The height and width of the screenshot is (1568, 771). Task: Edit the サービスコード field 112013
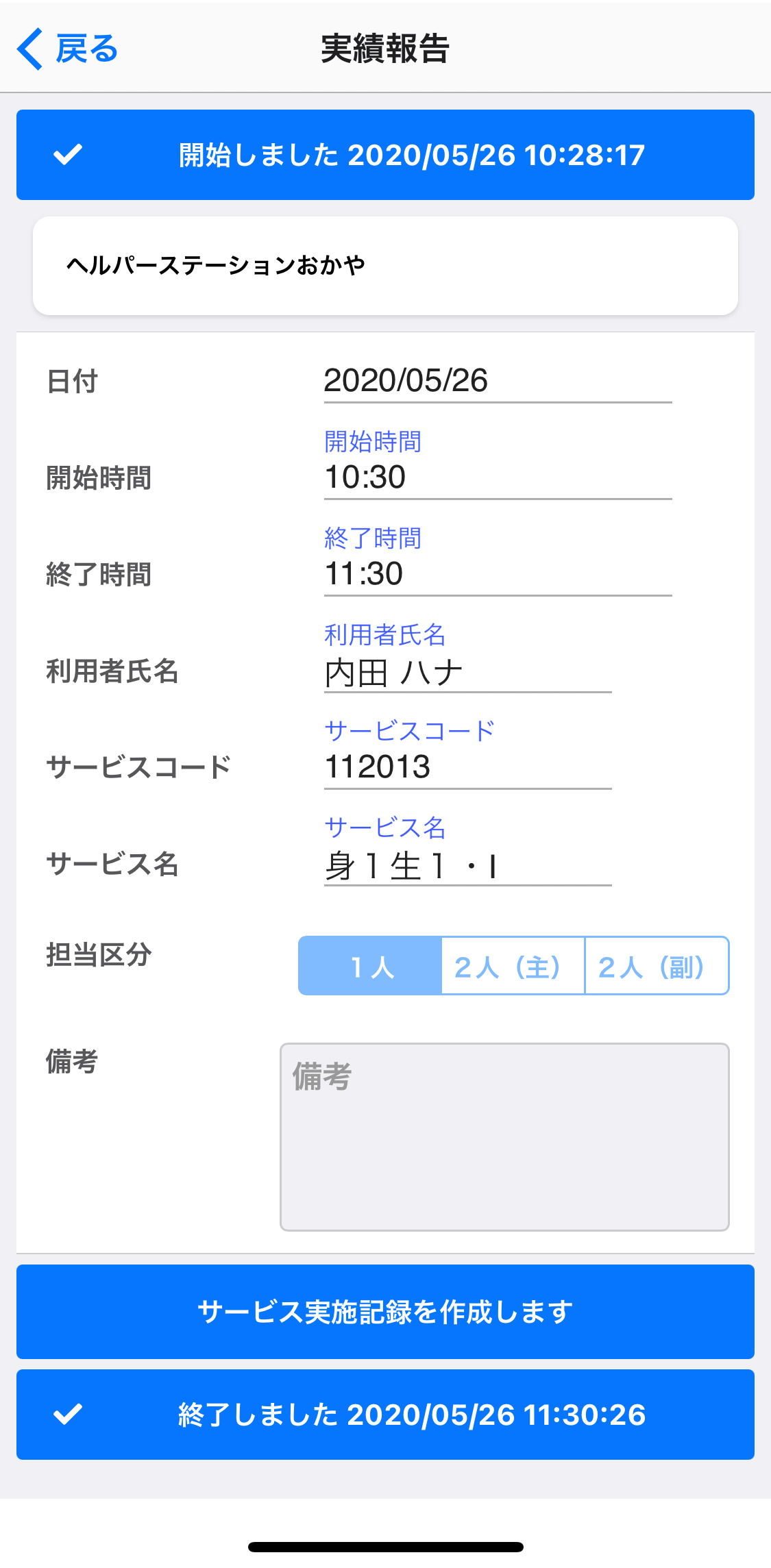coord(467,767)
